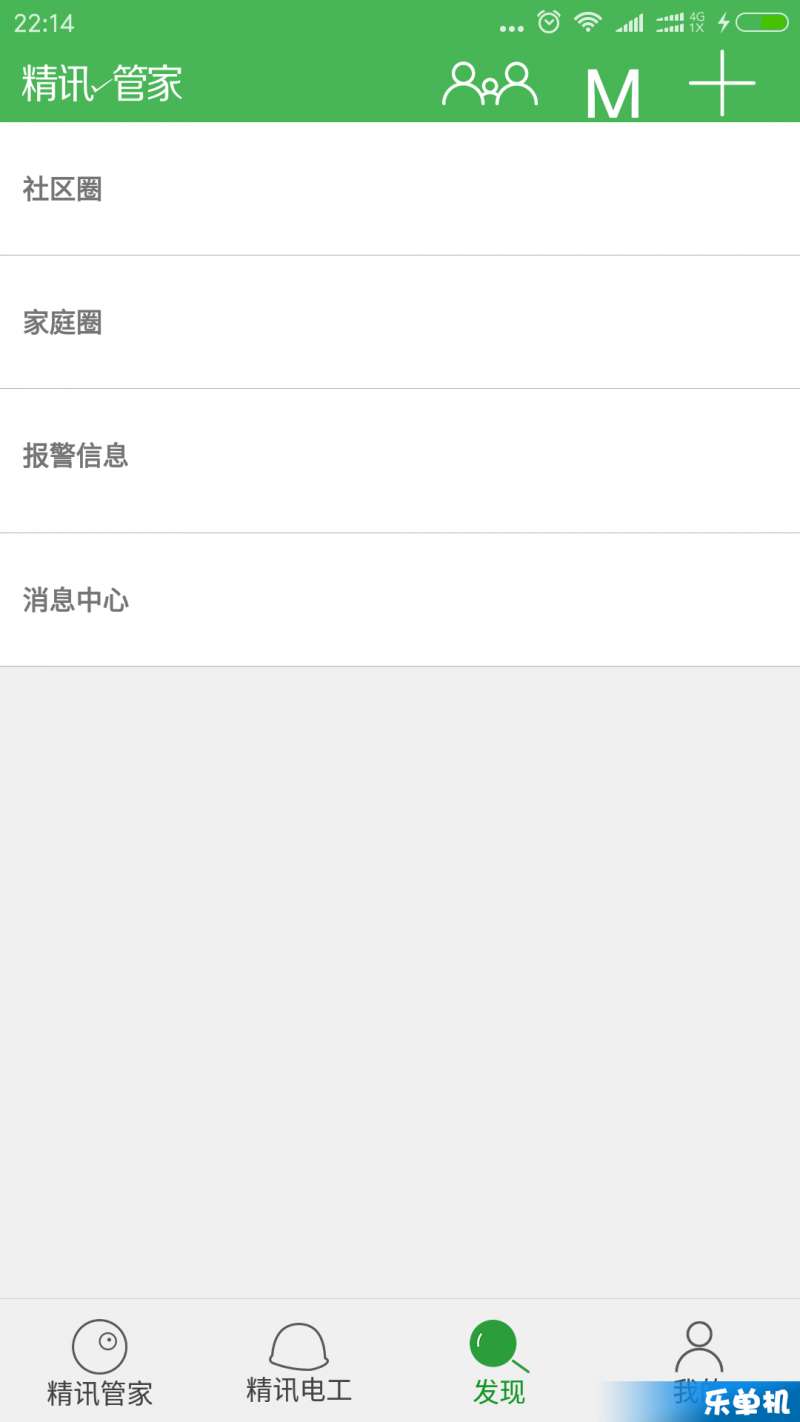Tap the plus add icon

click(x=722, y=83)
